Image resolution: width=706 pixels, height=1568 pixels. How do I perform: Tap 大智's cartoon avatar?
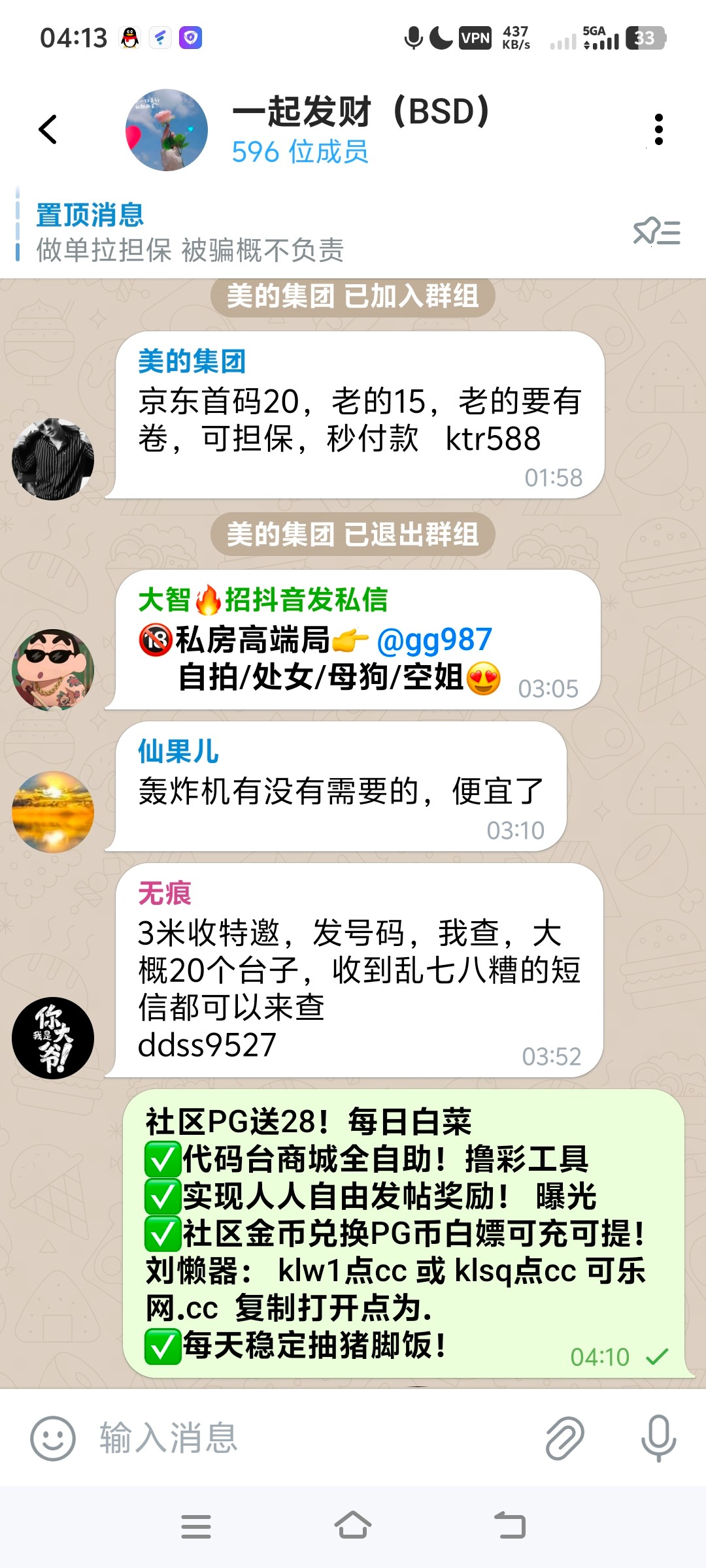point(53,670)
